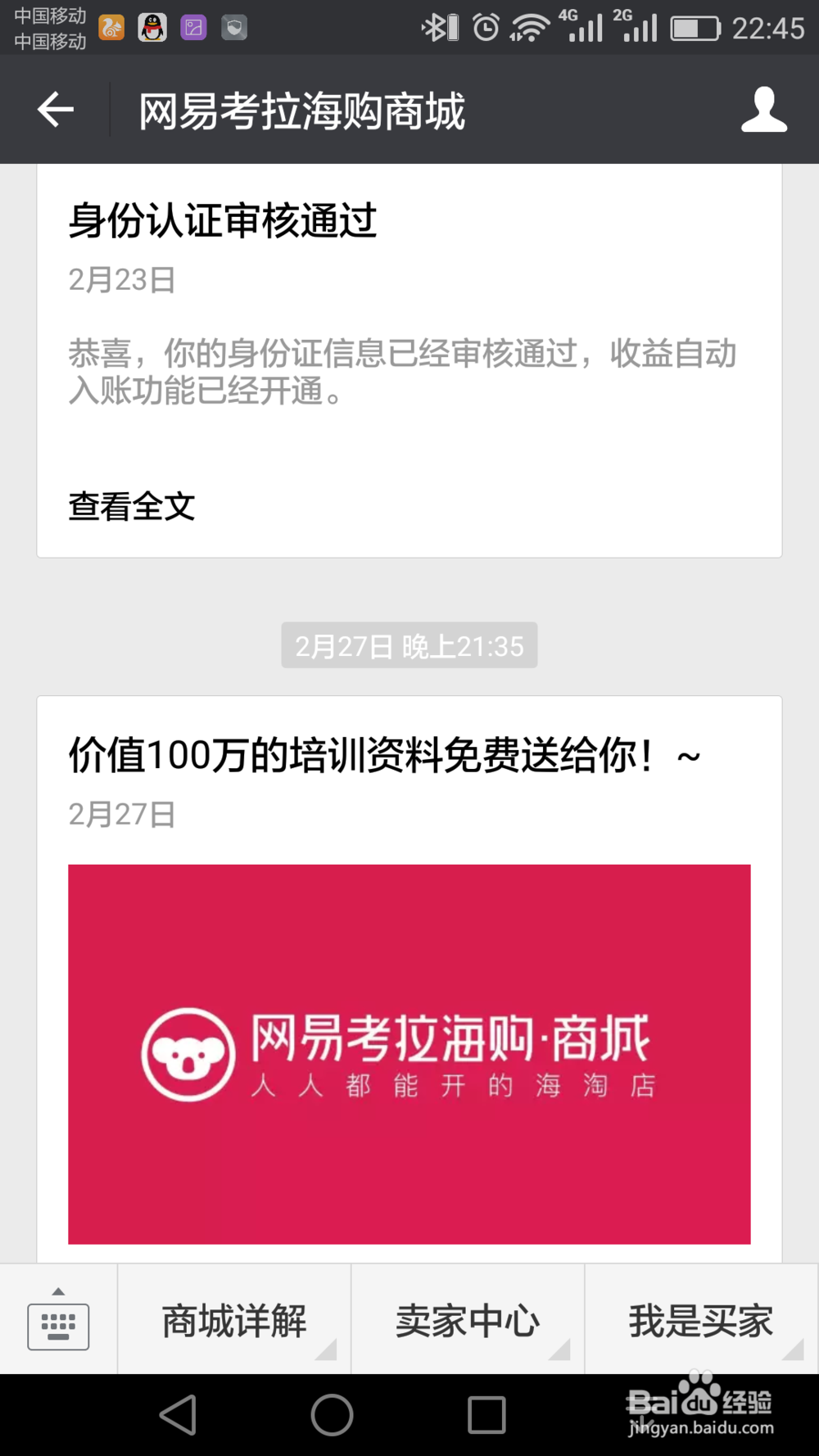Open the 卖家中心 menu
This screenshot has height=1456, width=819.
tap(467, 1318)
